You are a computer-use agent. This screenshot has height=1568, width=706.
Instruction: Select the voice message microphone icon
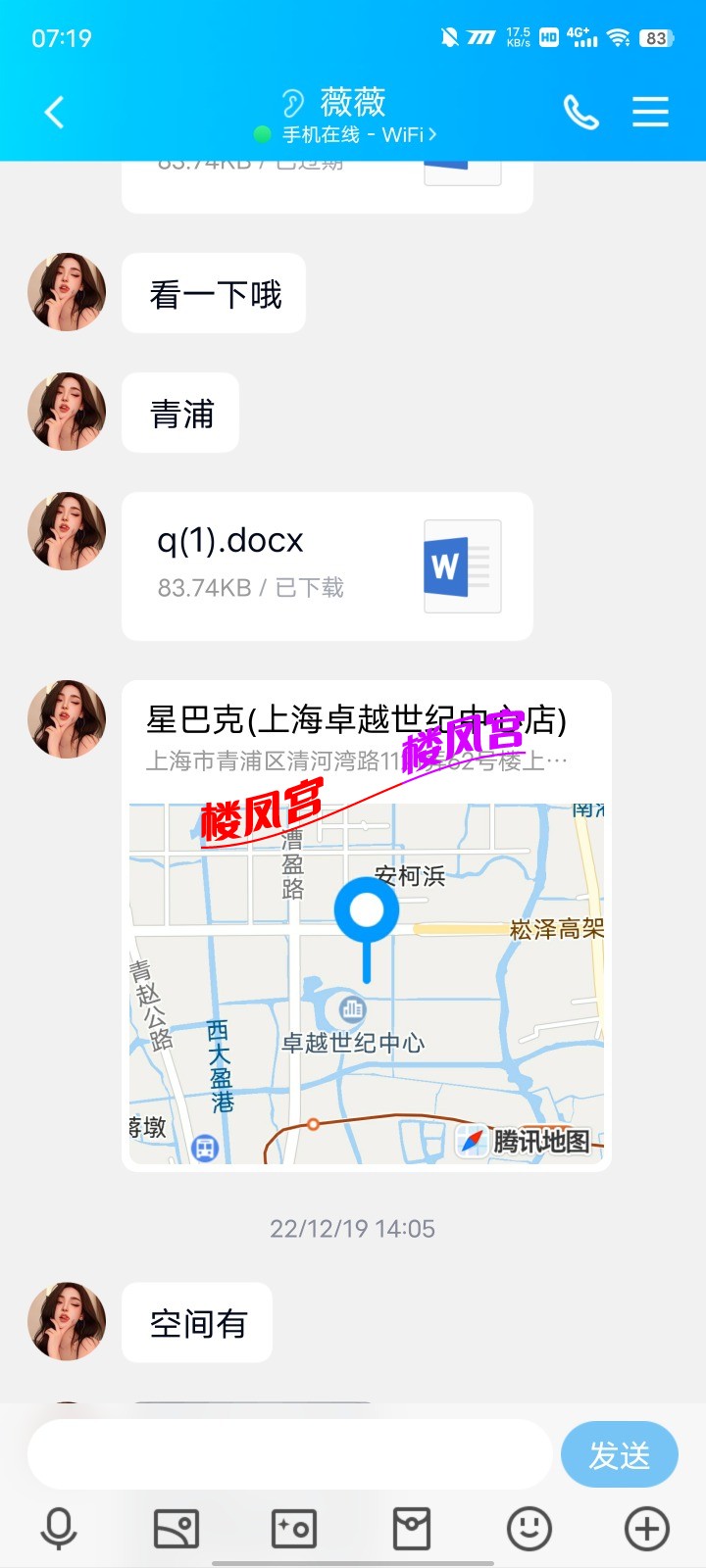pos(59,1527)
